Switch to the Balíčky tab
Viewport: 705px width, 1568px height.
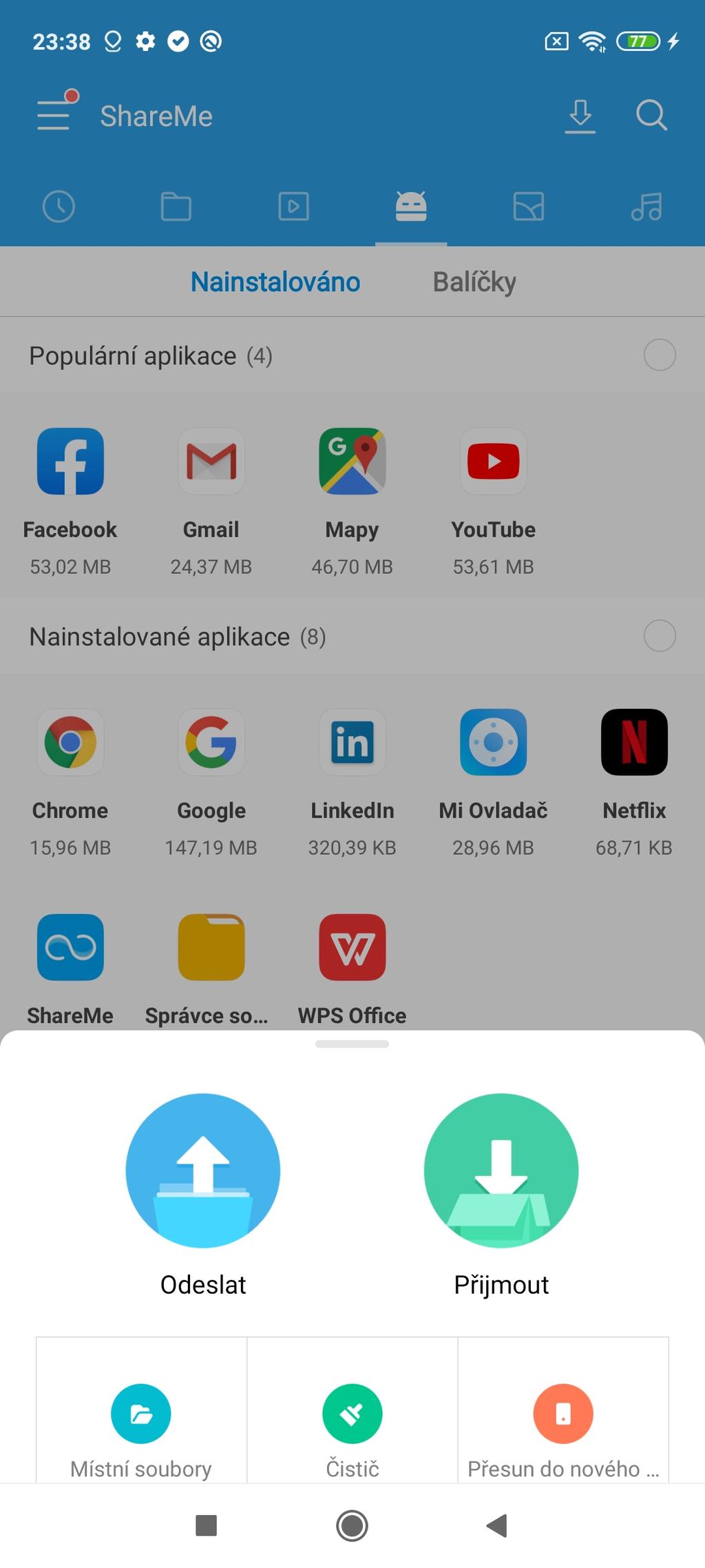(x=474, y=282)
